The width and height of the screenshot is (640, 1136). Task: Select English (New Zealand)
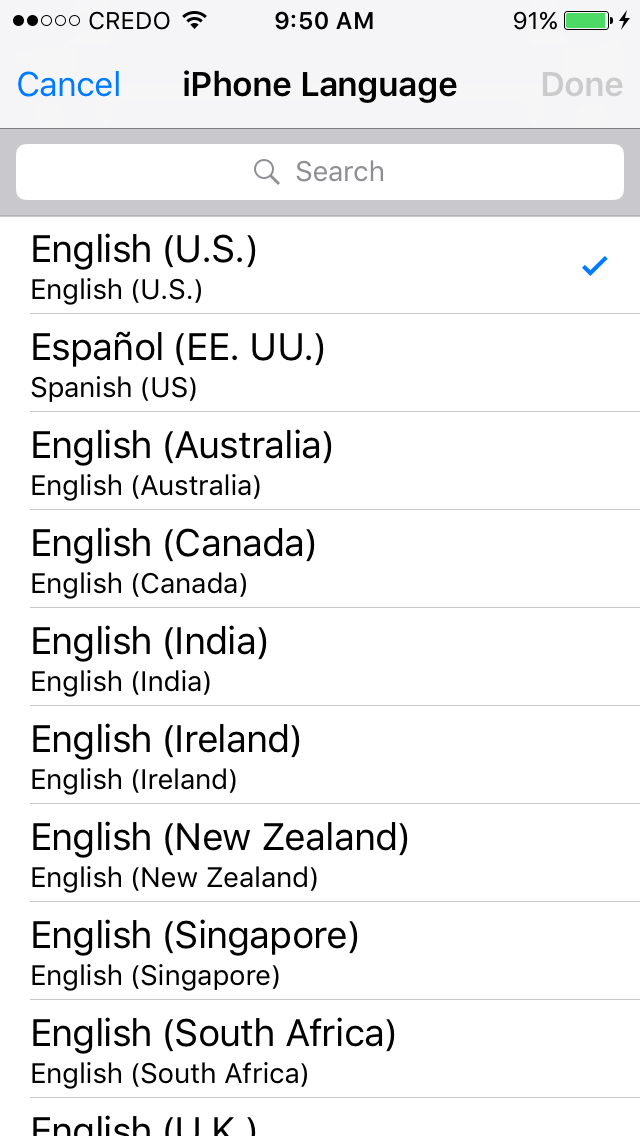(320, 854)
